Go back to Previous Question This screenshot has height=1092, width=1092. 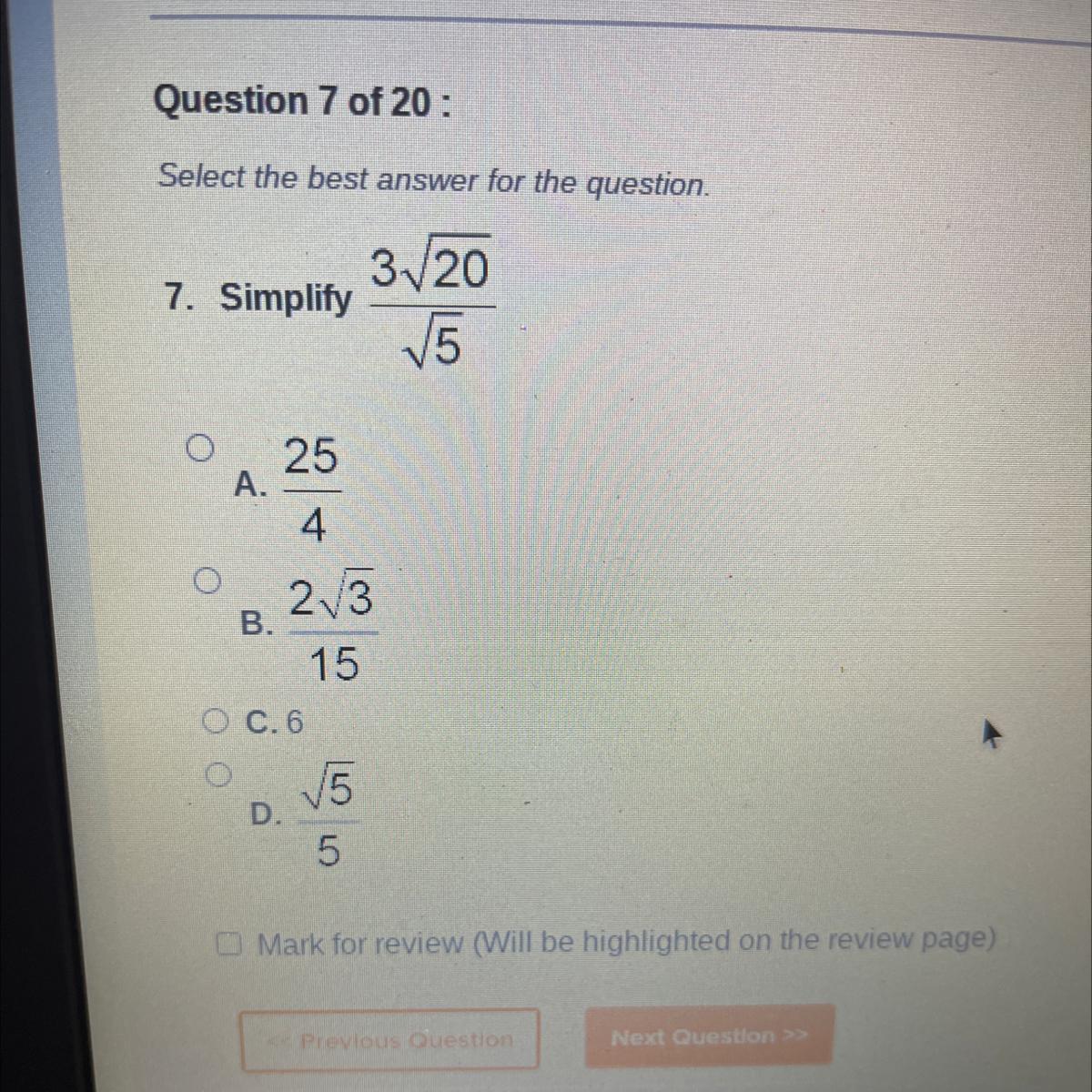pos(389,1039)
